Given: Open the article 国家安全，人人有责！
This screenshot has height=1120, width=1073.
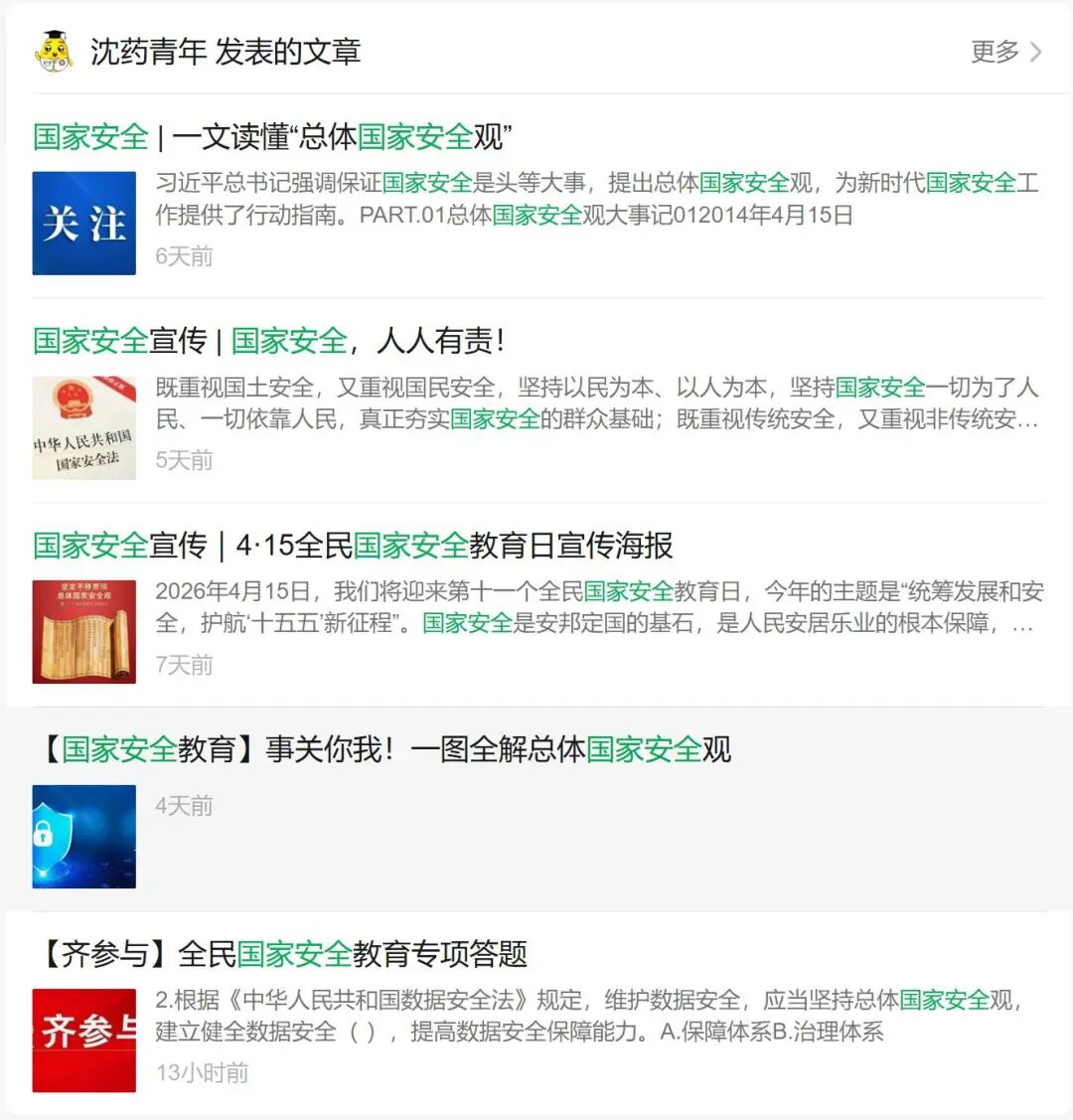Looking at the screenshot, I should 268,341.
